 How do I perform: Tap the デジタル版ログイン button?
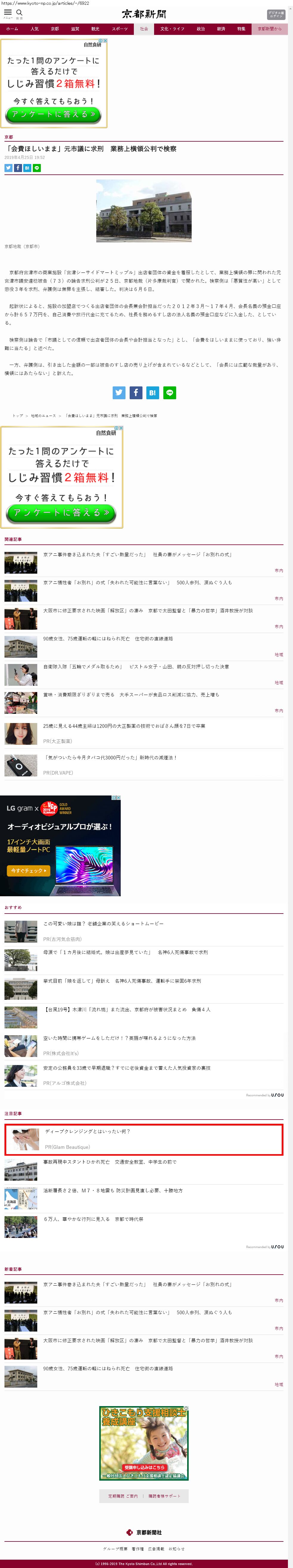(276, 14)
